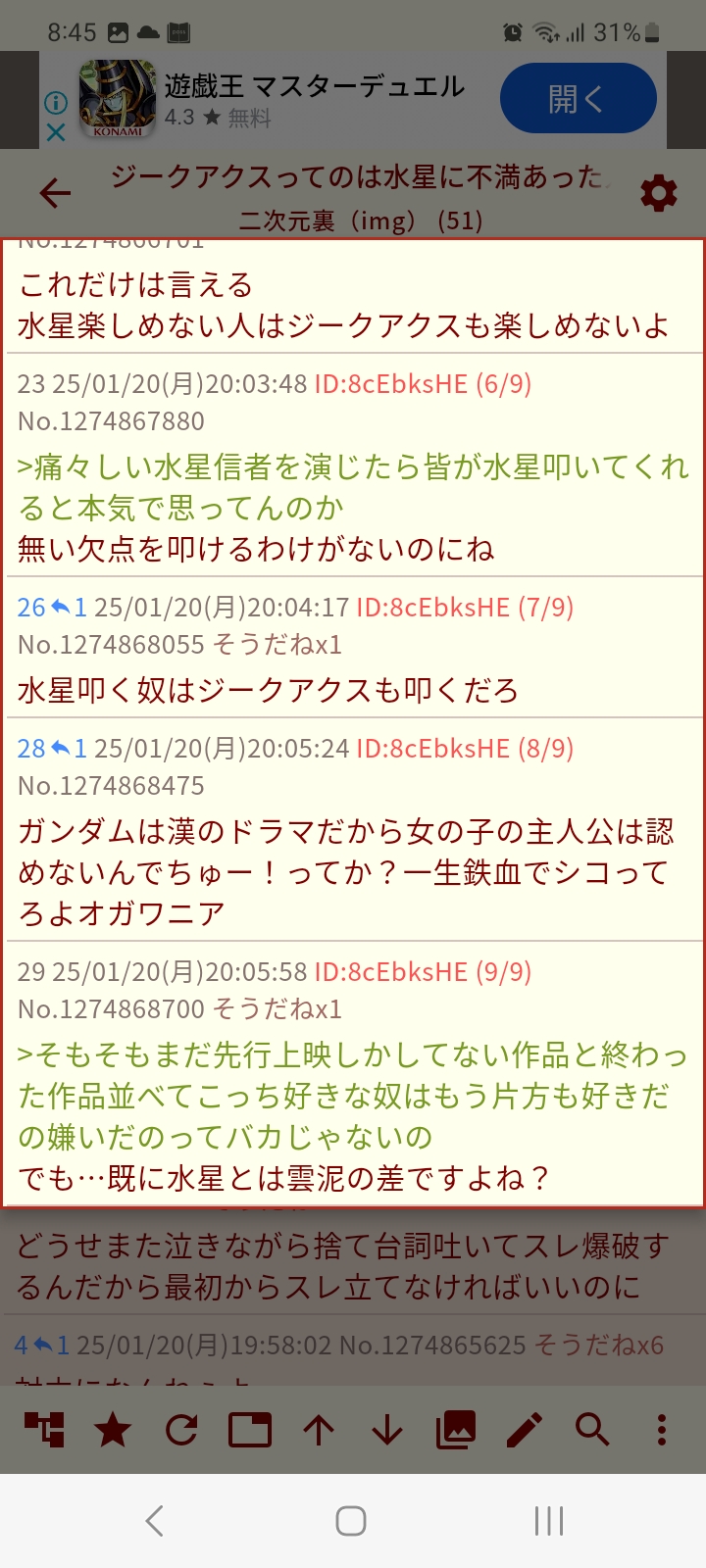Open the system recent apps view
Image resolution: width=706 pixels, height=1568 pixels.
tap(549, 1521)
